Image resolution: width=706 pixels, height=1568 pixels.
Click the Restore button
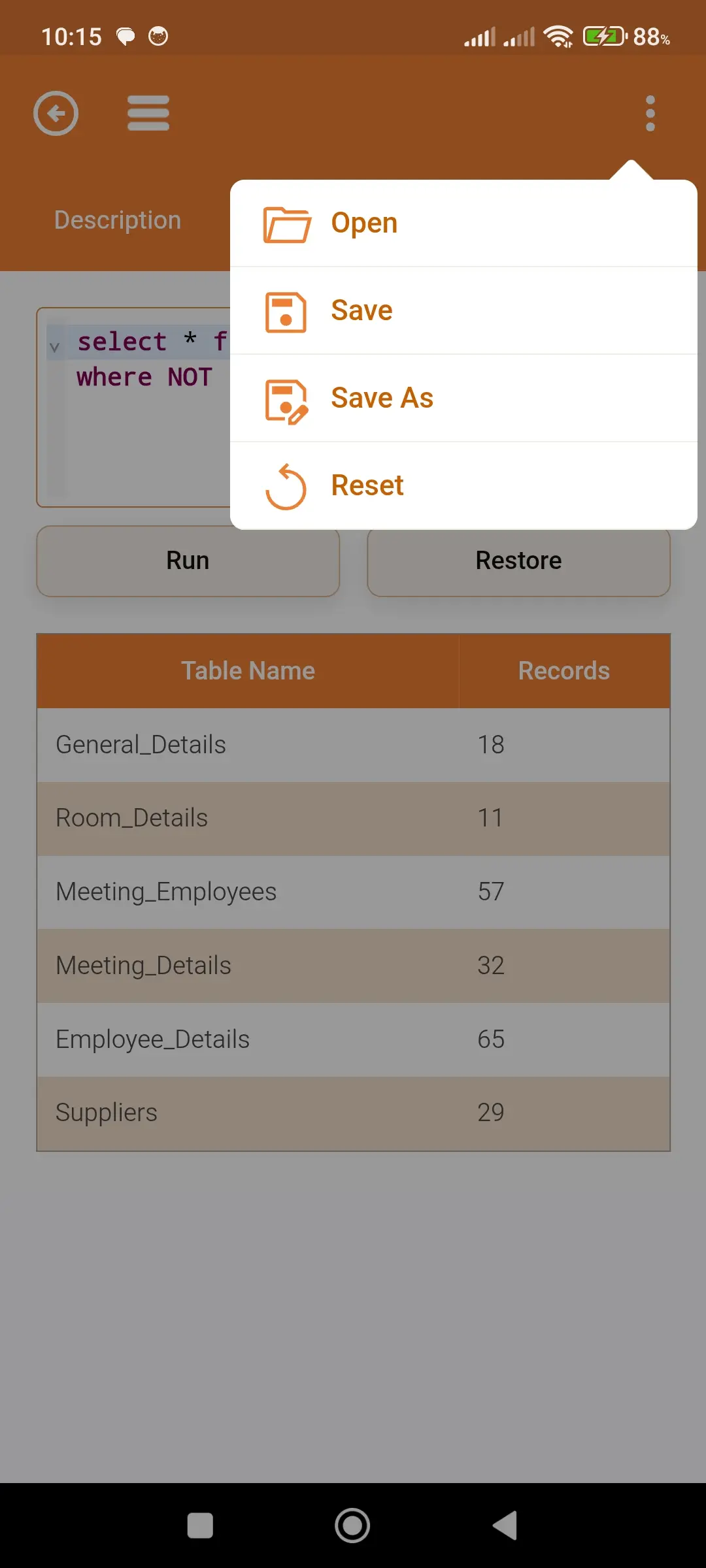click(x=518, y=561)
